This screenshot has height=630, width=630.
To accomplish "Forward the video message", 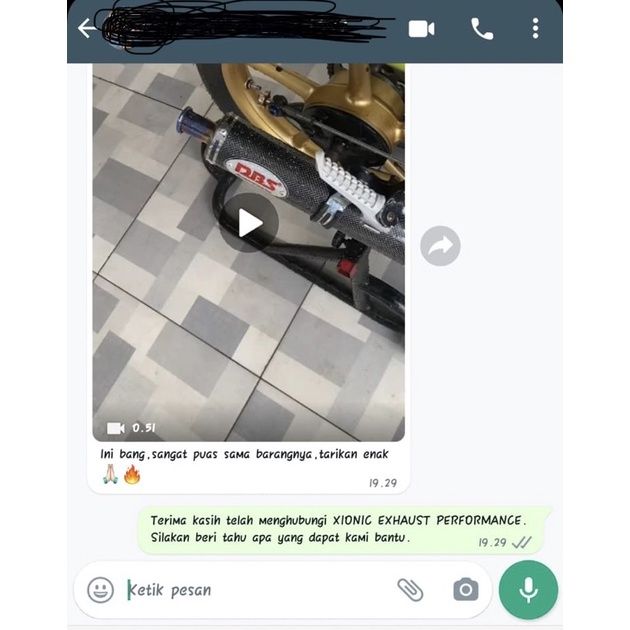I will [440, 245].
